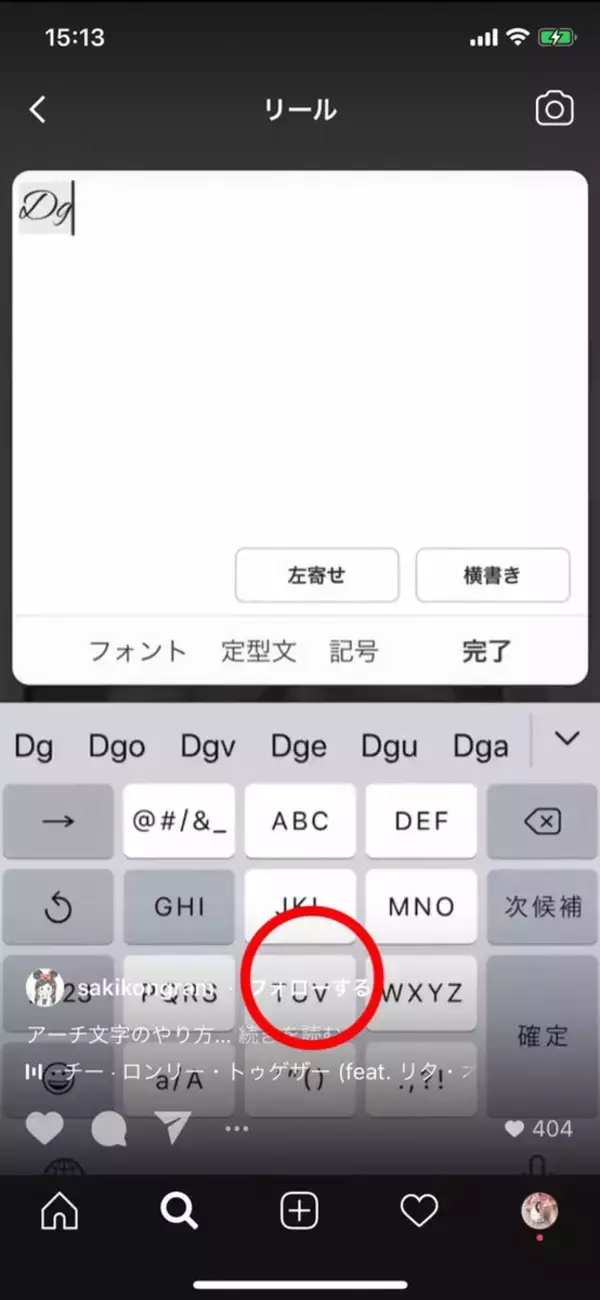Like this reel with the heart icon
This screenshot has width=600, height=1300.
pos(43,1129)
